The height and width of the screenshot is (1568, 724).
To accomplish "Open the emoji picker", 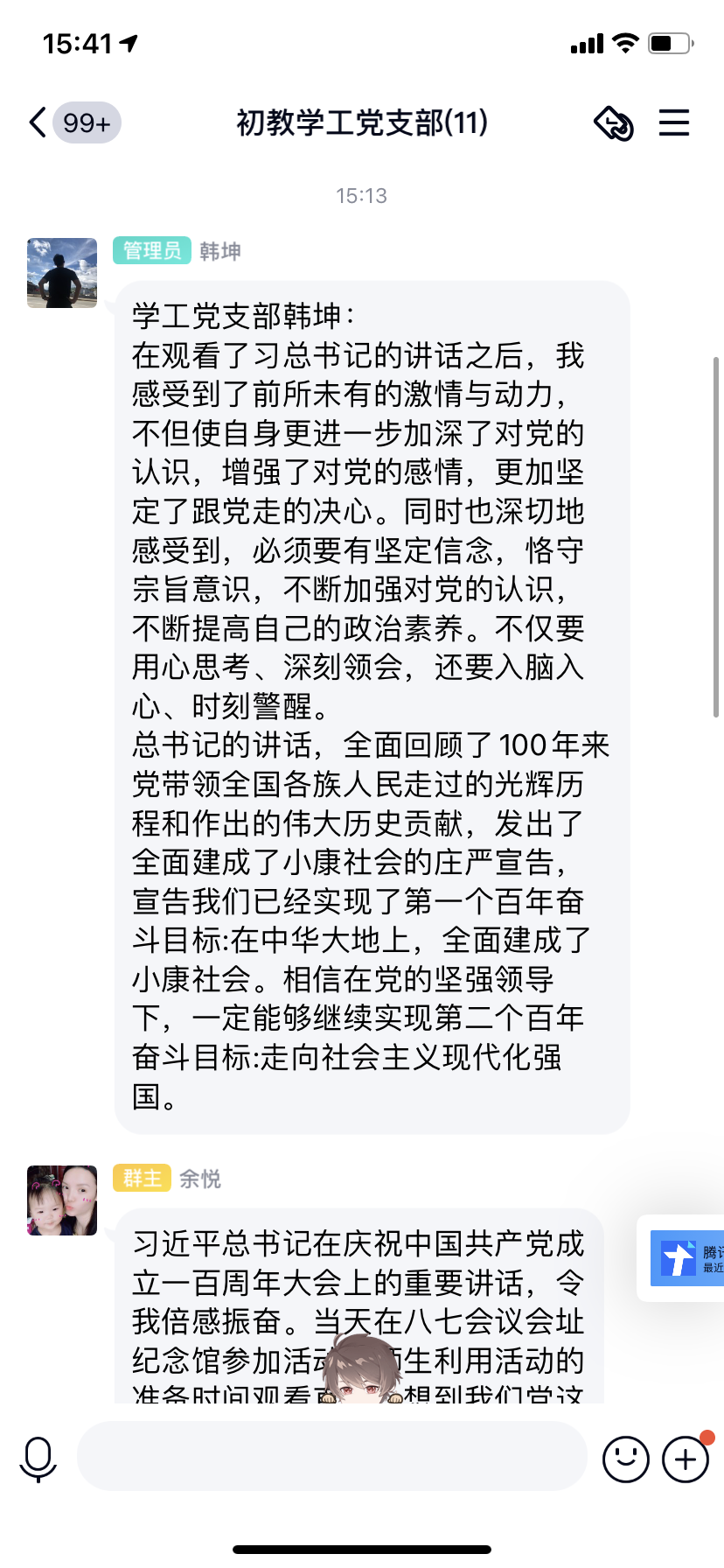I will click(x=625, y=1459).
